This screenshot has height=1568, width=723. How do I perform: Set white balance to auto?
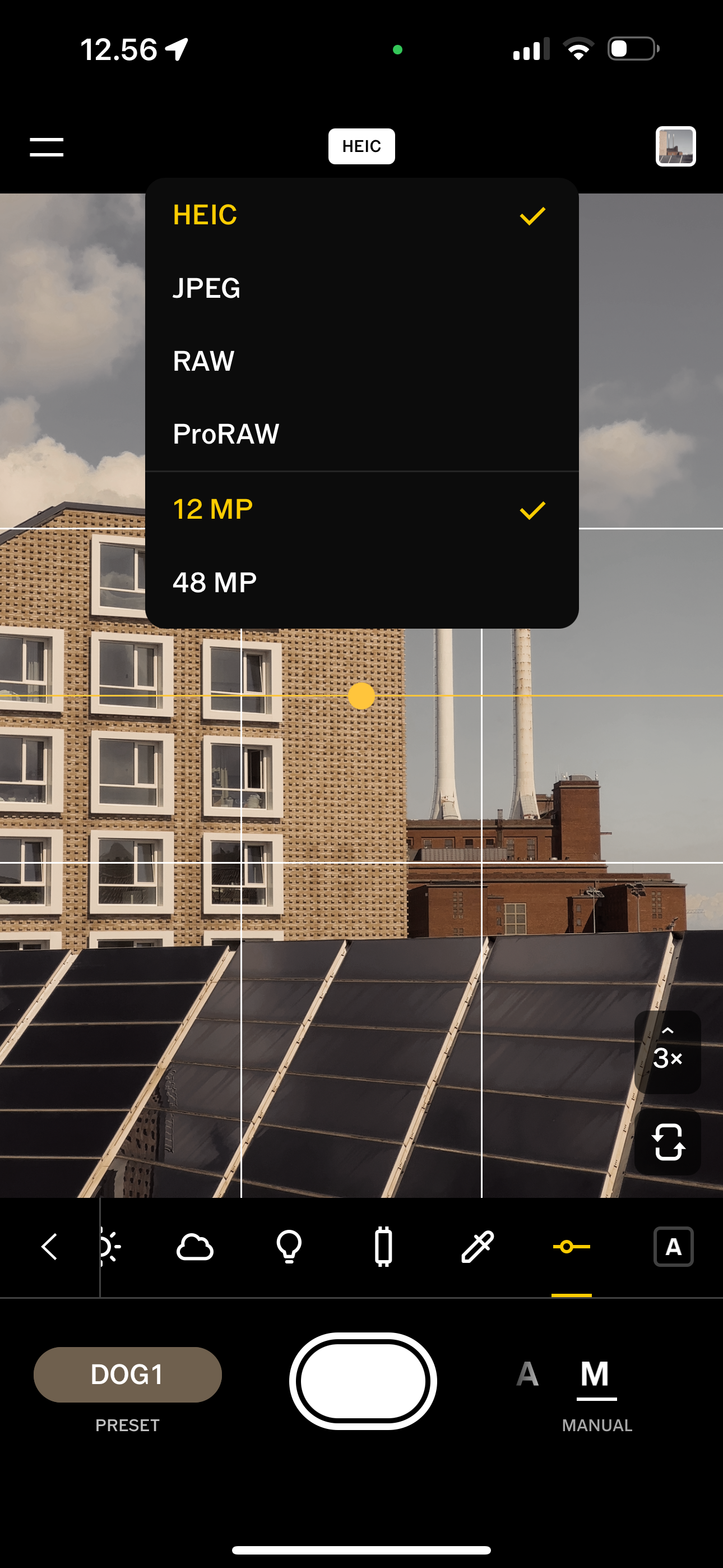tap(673, 1247)
